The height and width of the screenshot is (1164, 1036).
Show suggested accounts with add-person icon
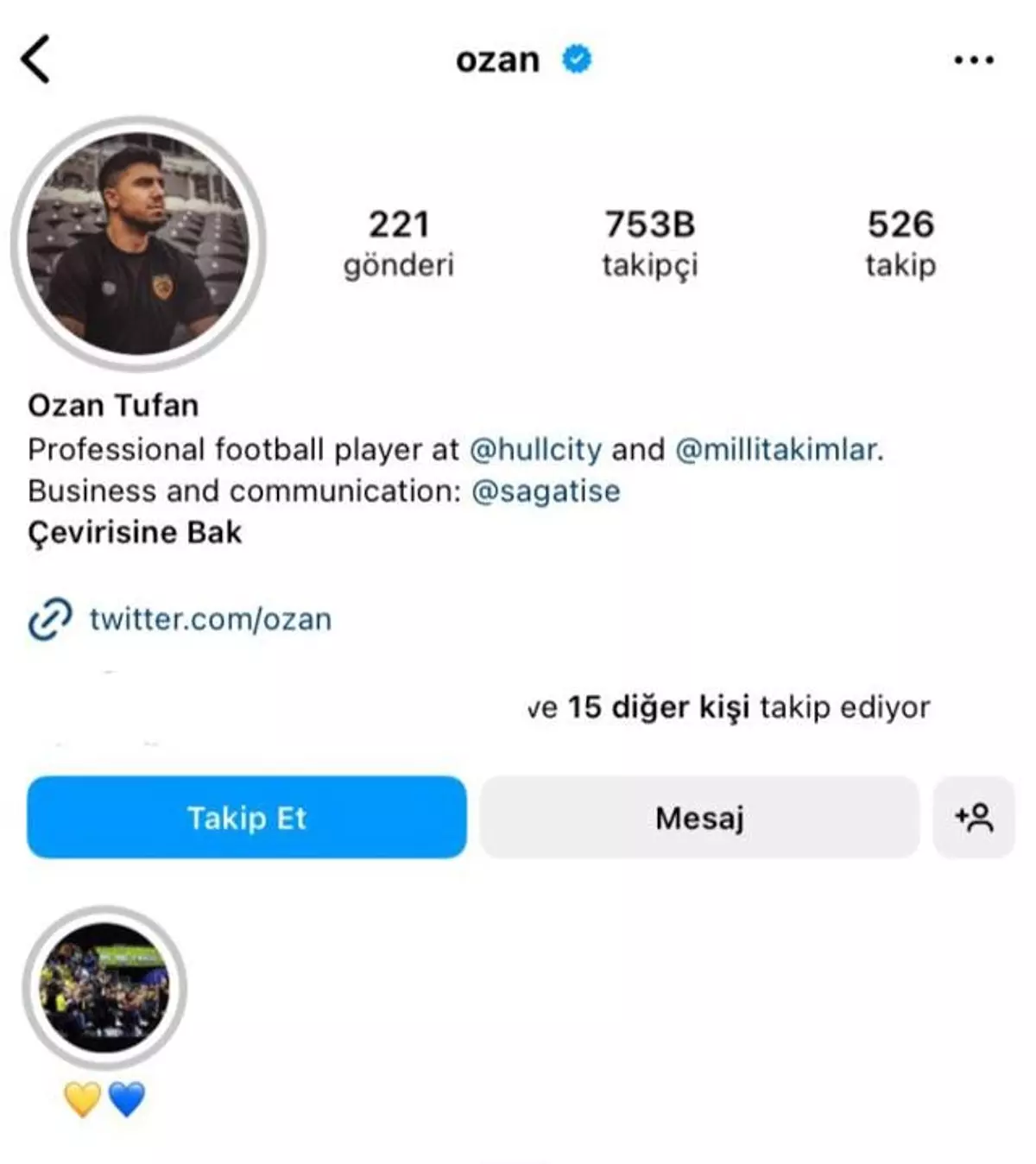974,817
